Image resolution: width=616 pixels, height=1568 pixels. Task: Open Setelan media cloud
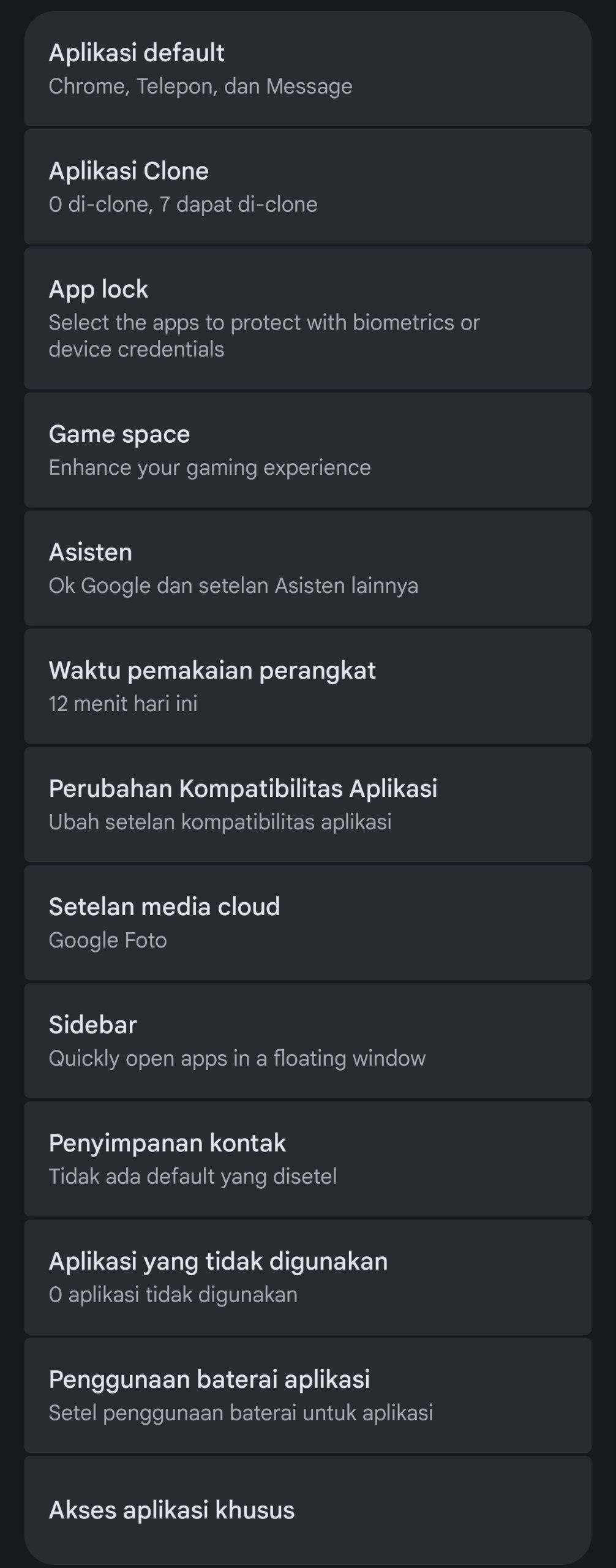pyautogui.click(x=307, y=922)
